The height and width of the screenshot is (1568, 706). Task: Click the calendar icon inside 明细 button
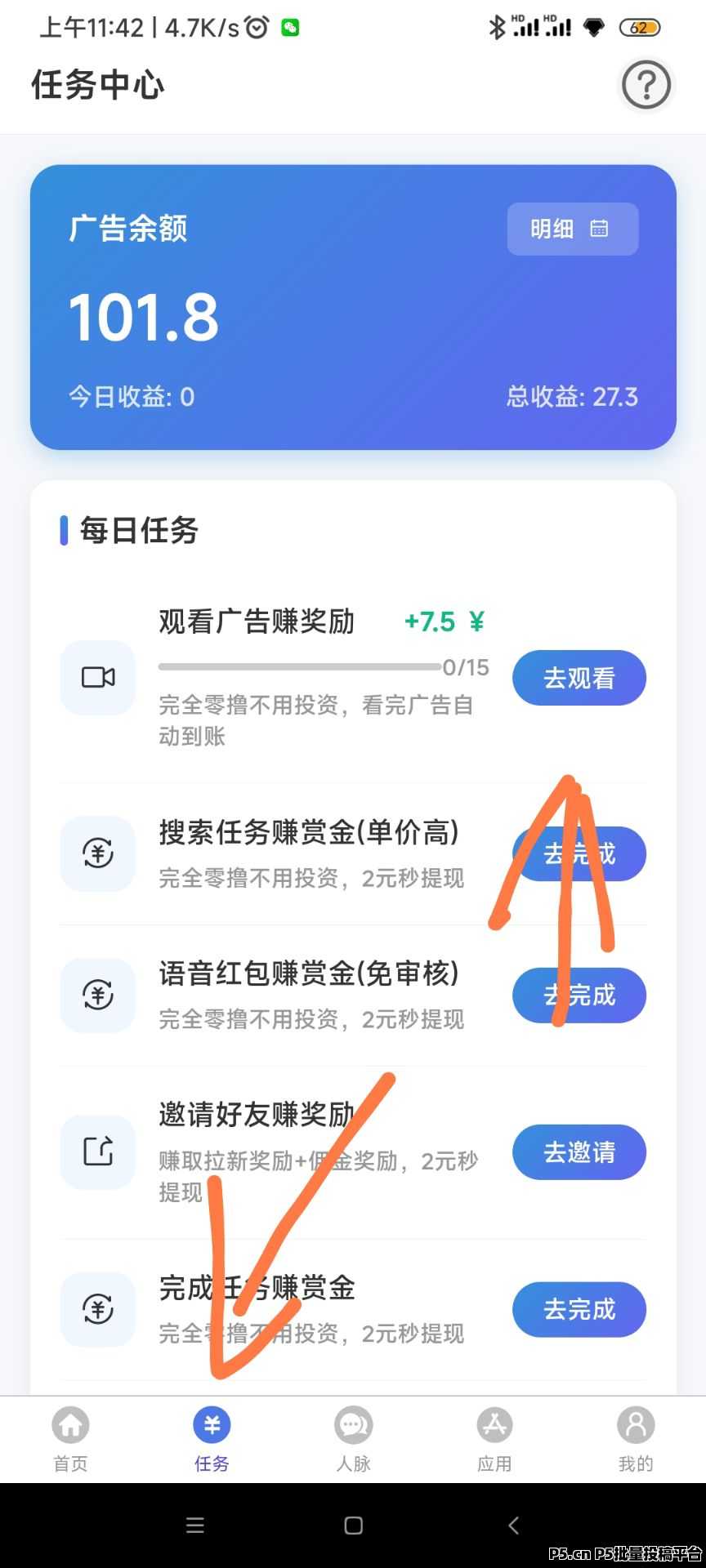pyautogui.click(x=601, y=229)
